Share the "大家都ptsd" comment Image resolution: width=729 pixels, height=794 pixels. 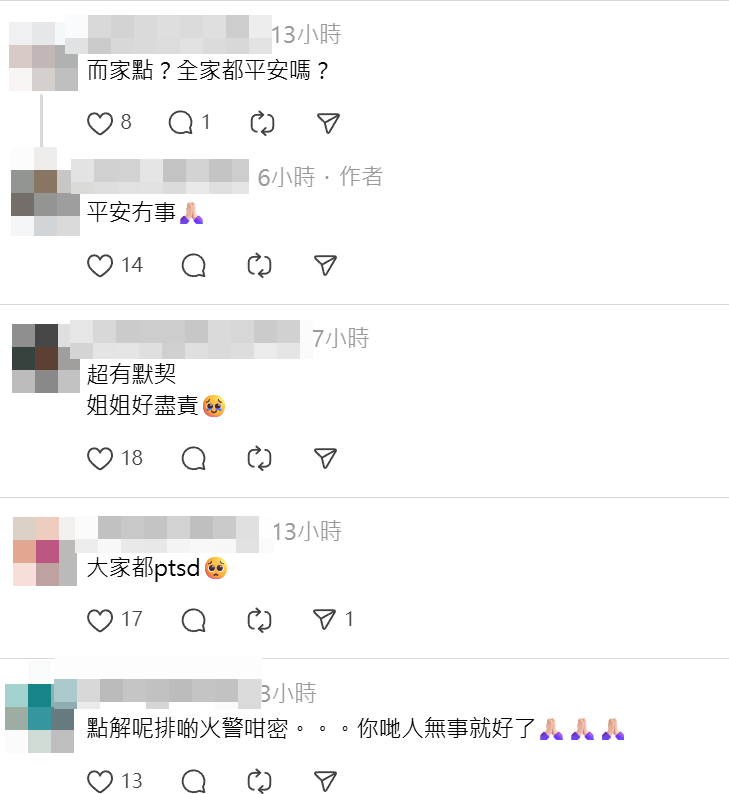(325, 619)
